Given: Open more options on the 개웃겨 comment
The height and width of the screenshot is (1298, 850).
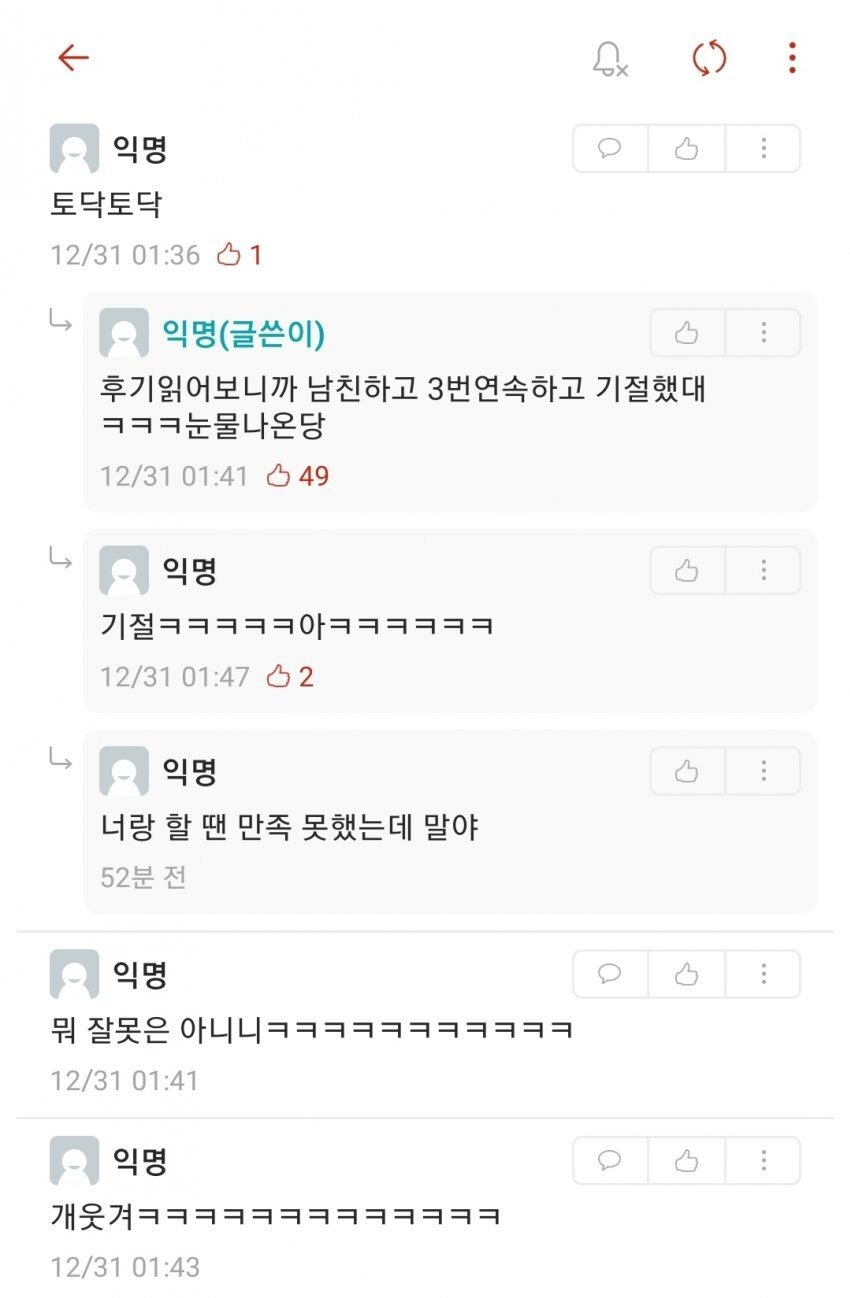Looking at the screenshot, I should click(x=763, y=1161).
